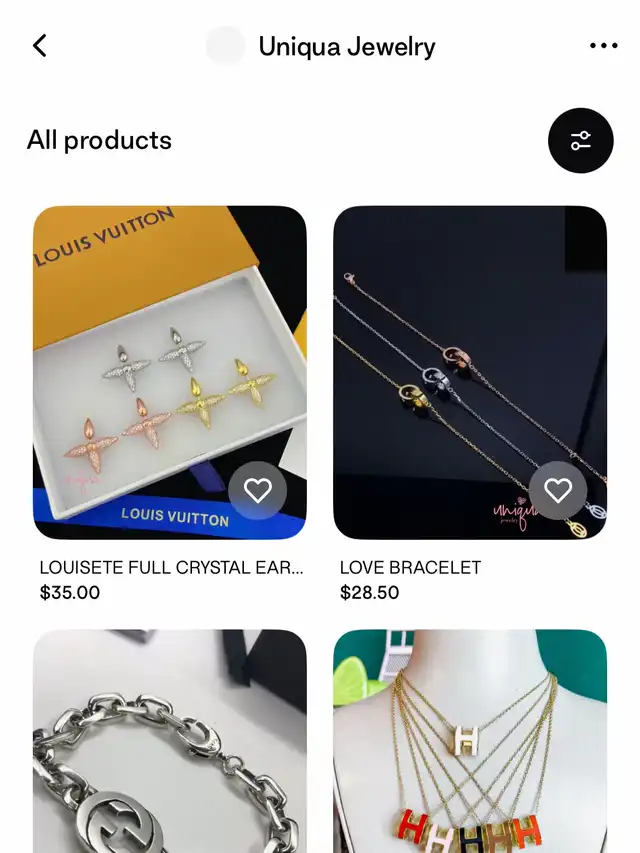The image size is (640, 853).
Task: Open the product filter options
Action: (x=580, y=141)
